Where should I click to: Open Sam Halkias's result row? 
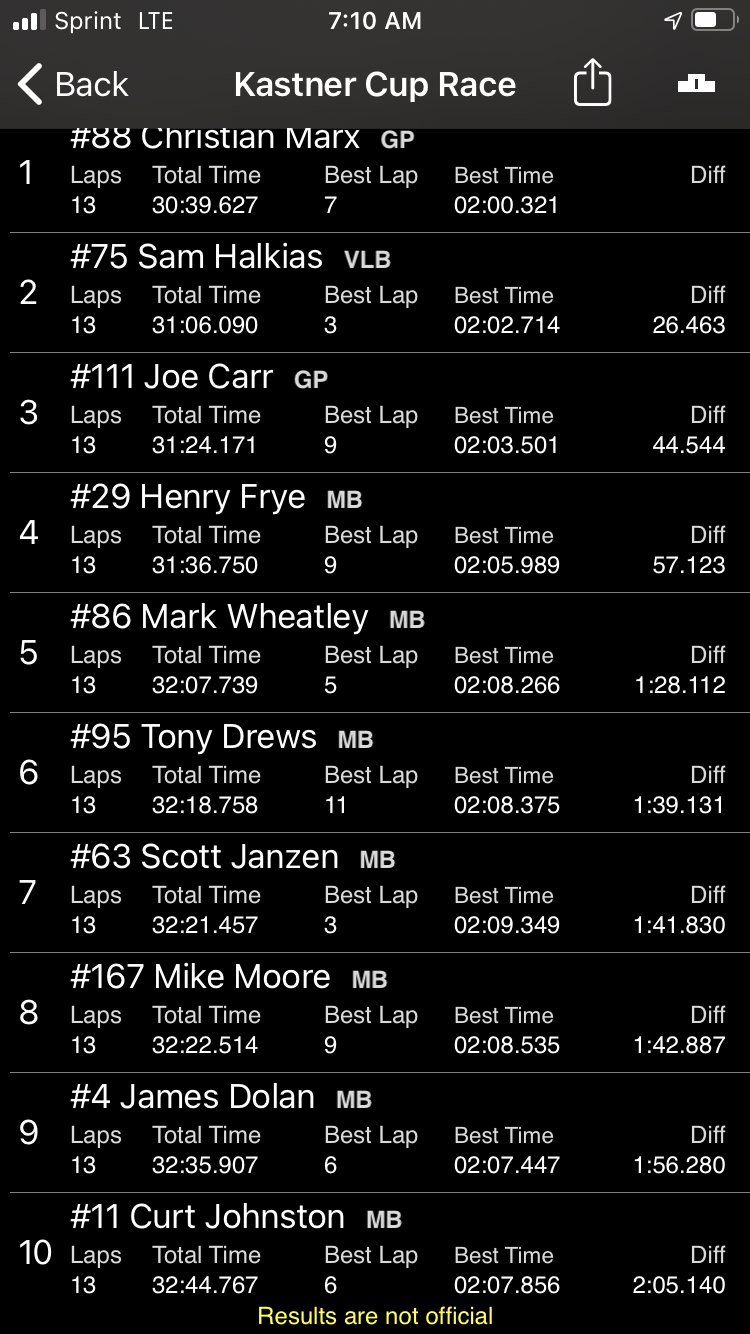[x=375, y=292]
